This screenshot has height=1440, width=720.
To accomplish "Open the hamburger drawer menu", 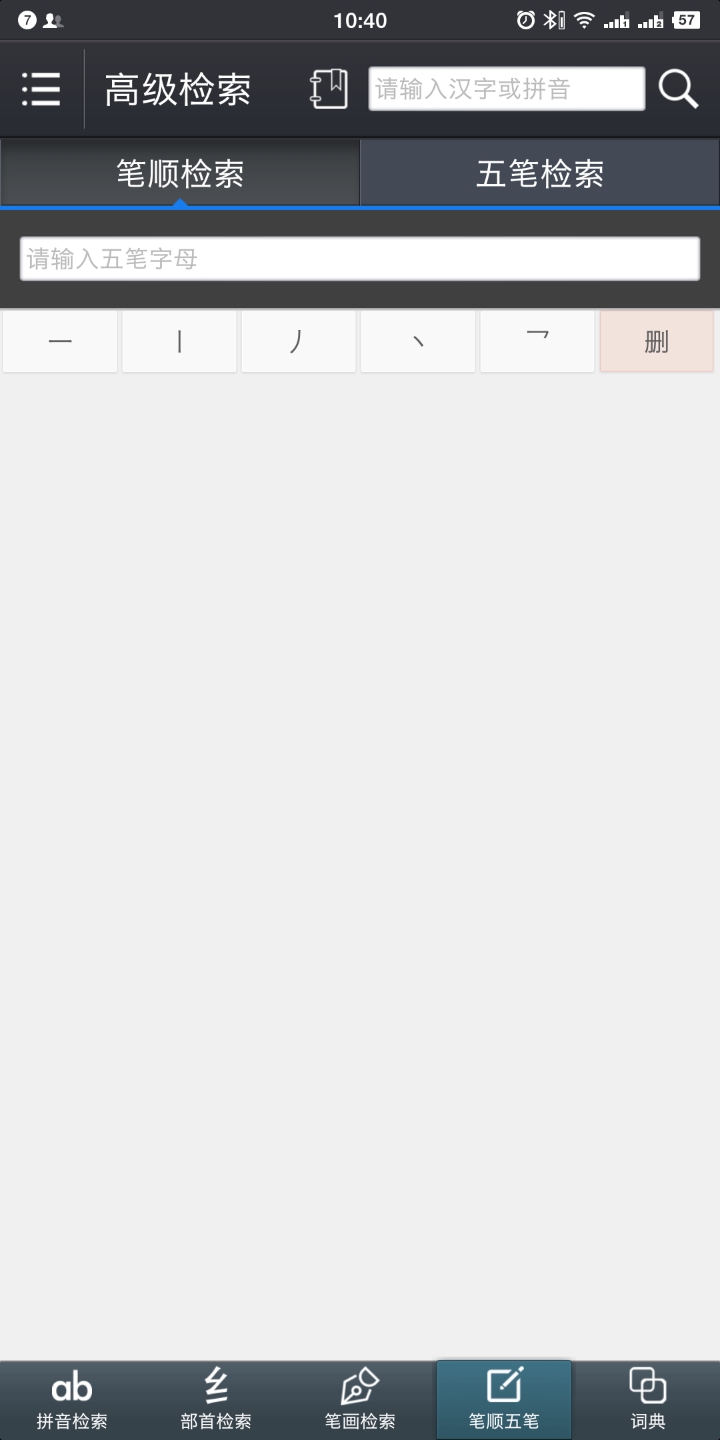I will 41,90.
